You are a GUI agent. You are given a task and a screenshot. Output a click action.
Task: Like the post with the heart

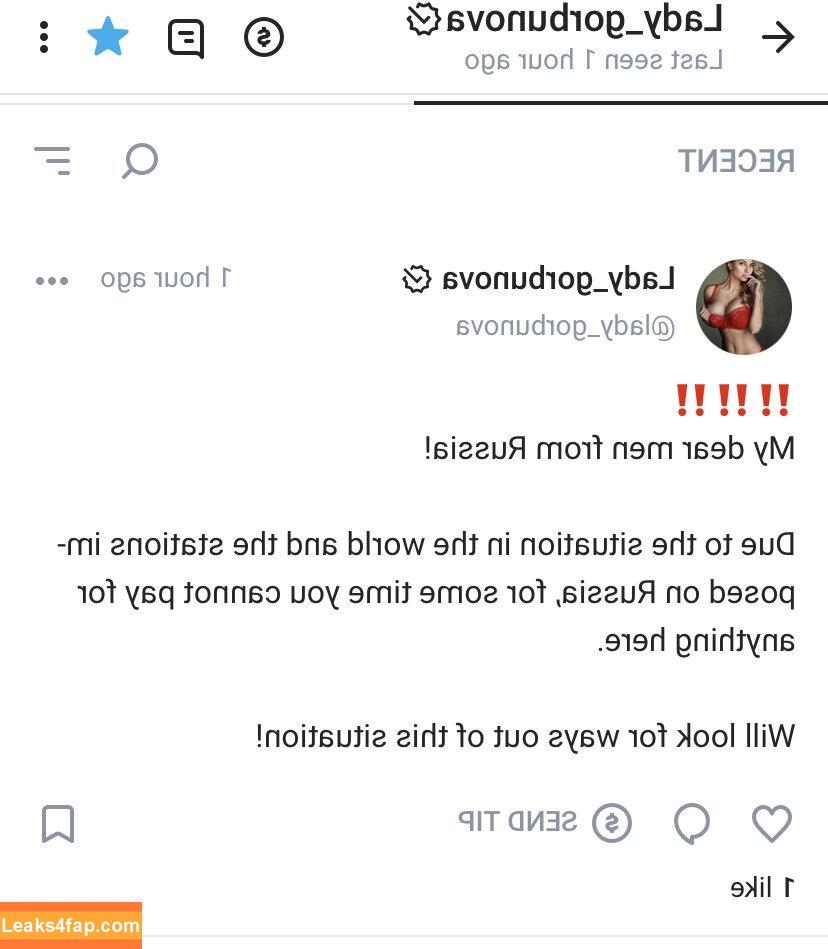[x=771, y=823]
